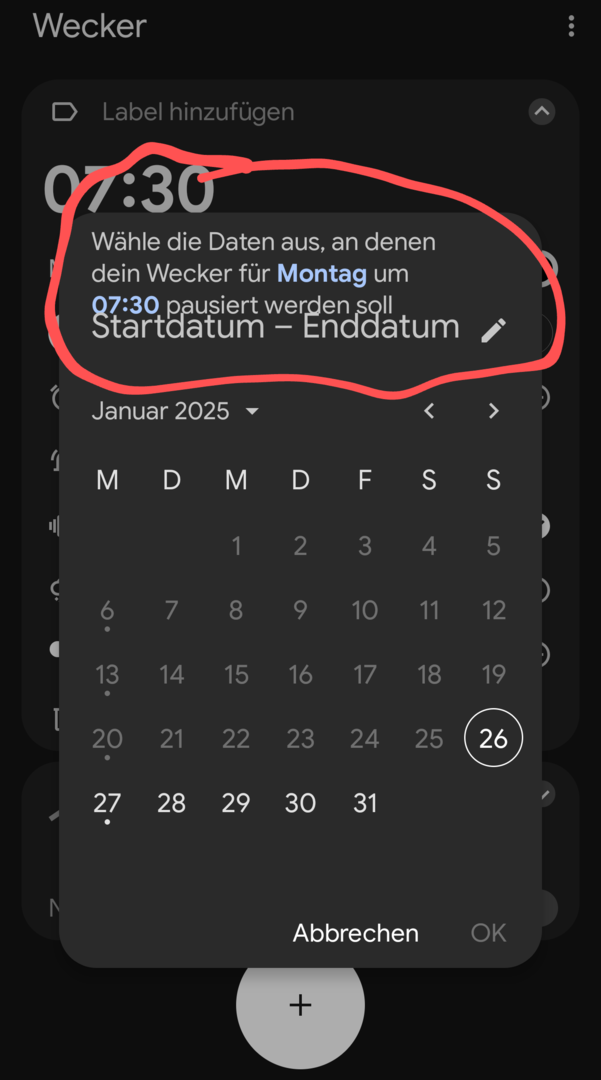Select the 26th as start date
601x1080 pixels.
pyautogui.click(x=493, y=738)
